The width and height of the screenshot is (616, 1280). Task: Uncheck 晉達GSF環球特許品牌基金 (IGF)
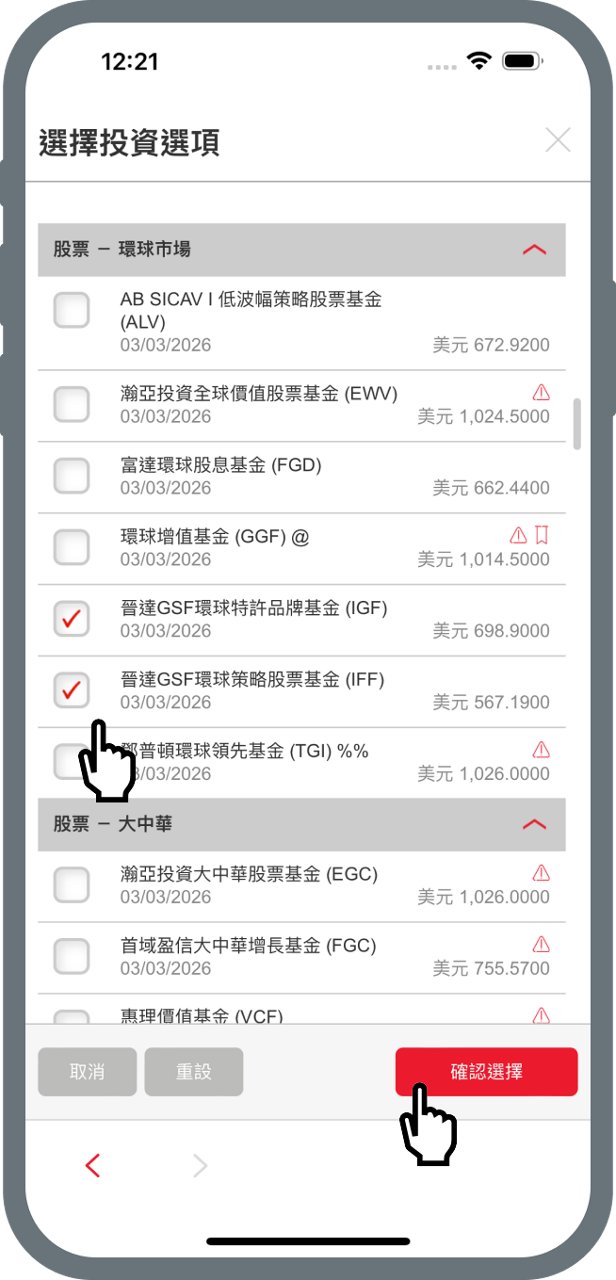tap(71, 619)
